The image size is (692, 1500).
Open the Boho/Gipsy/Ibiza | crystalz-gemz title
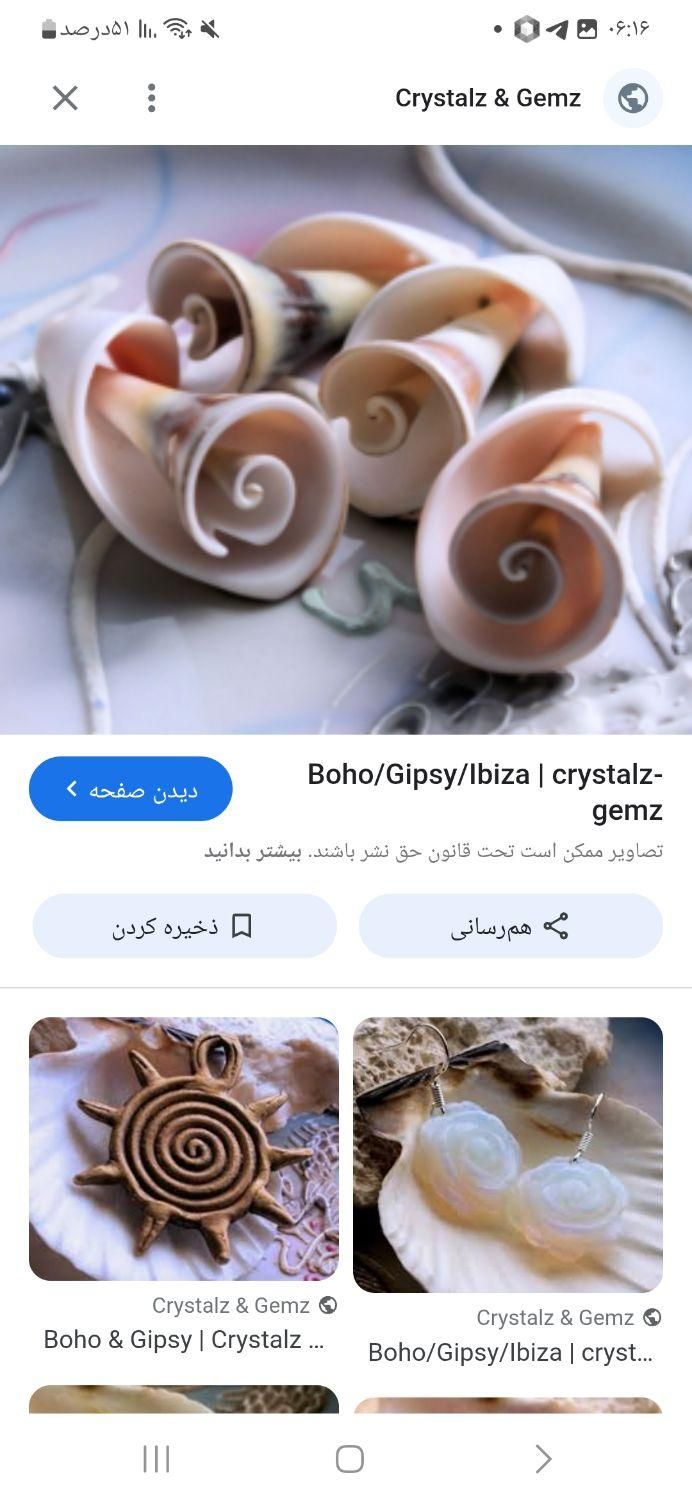tap(486, 790)
